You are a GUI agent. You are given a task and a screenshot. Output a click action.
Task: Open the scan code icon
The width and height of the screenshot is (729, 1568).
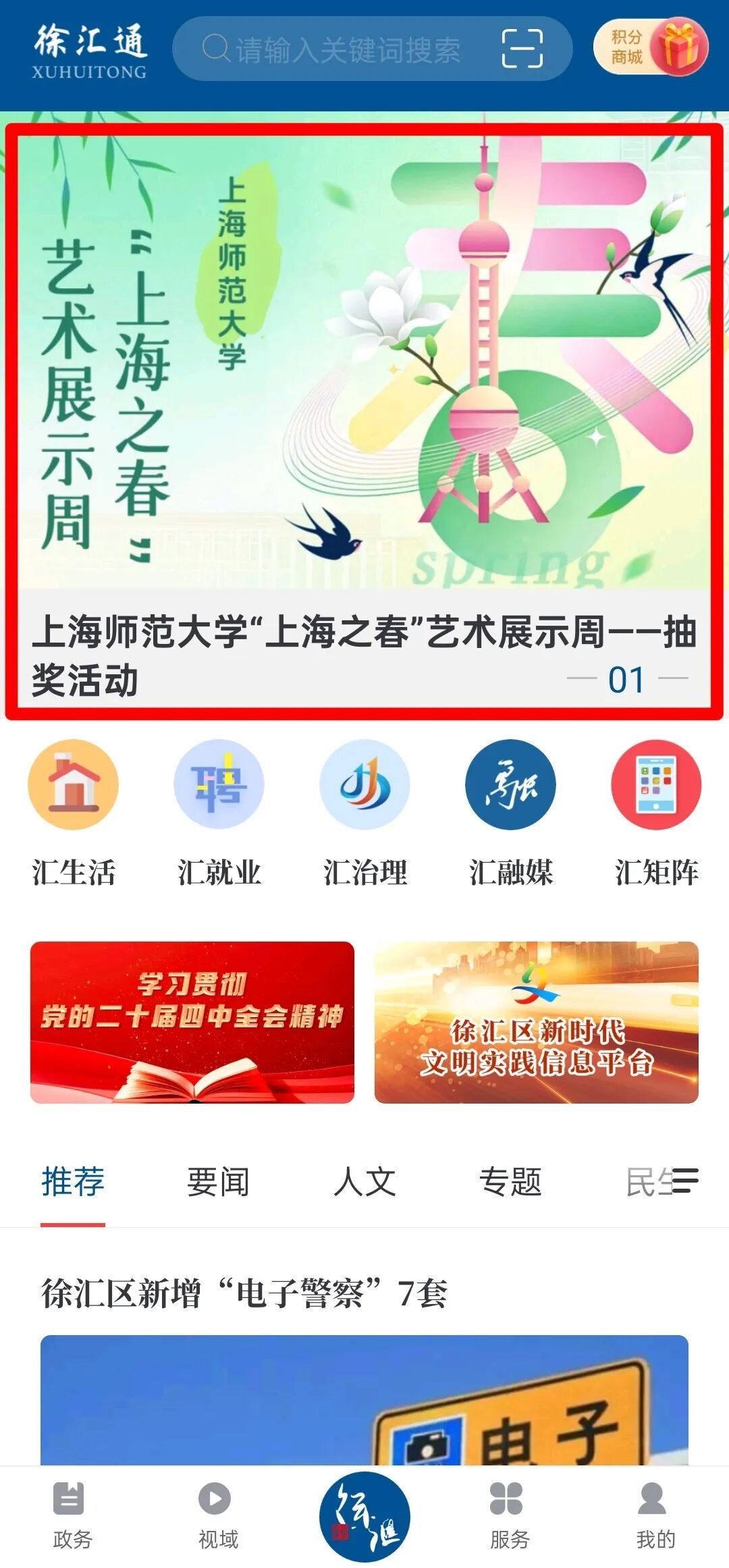coord(522,49)
